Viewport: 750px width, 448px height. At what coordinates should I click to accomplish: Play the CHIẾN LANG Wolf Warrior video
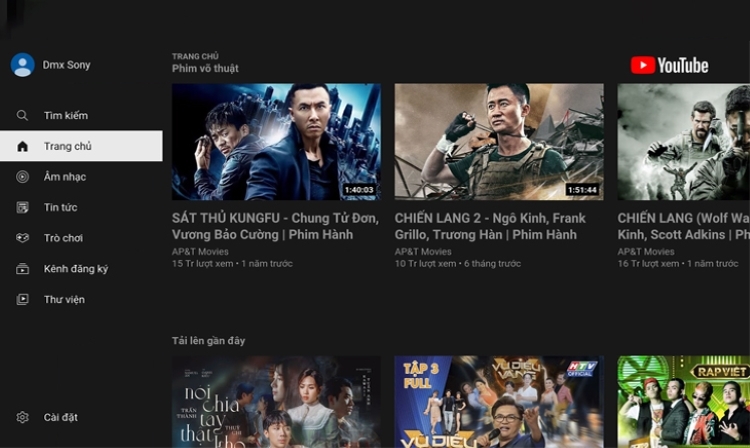683,142
